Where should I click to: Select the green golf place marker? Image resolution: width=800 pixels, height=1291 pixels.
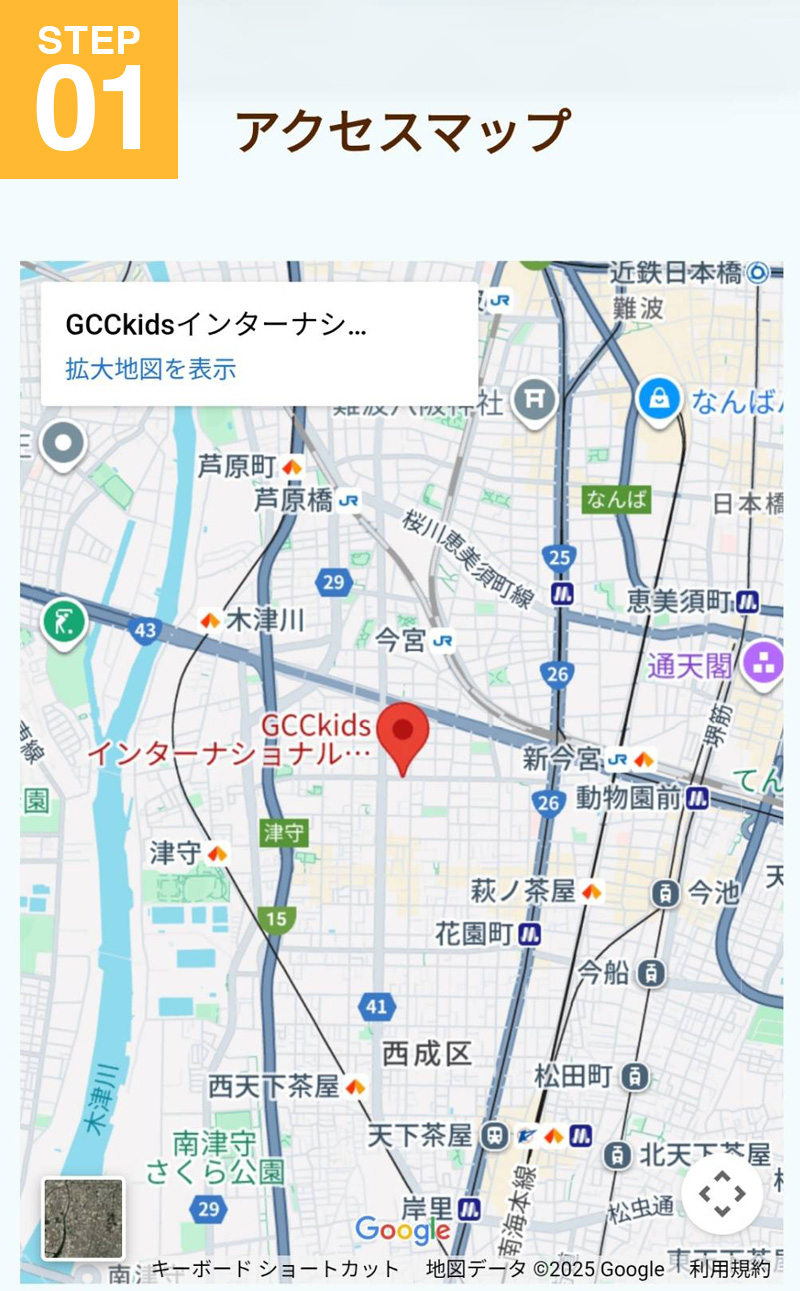(x=64, y=622)
